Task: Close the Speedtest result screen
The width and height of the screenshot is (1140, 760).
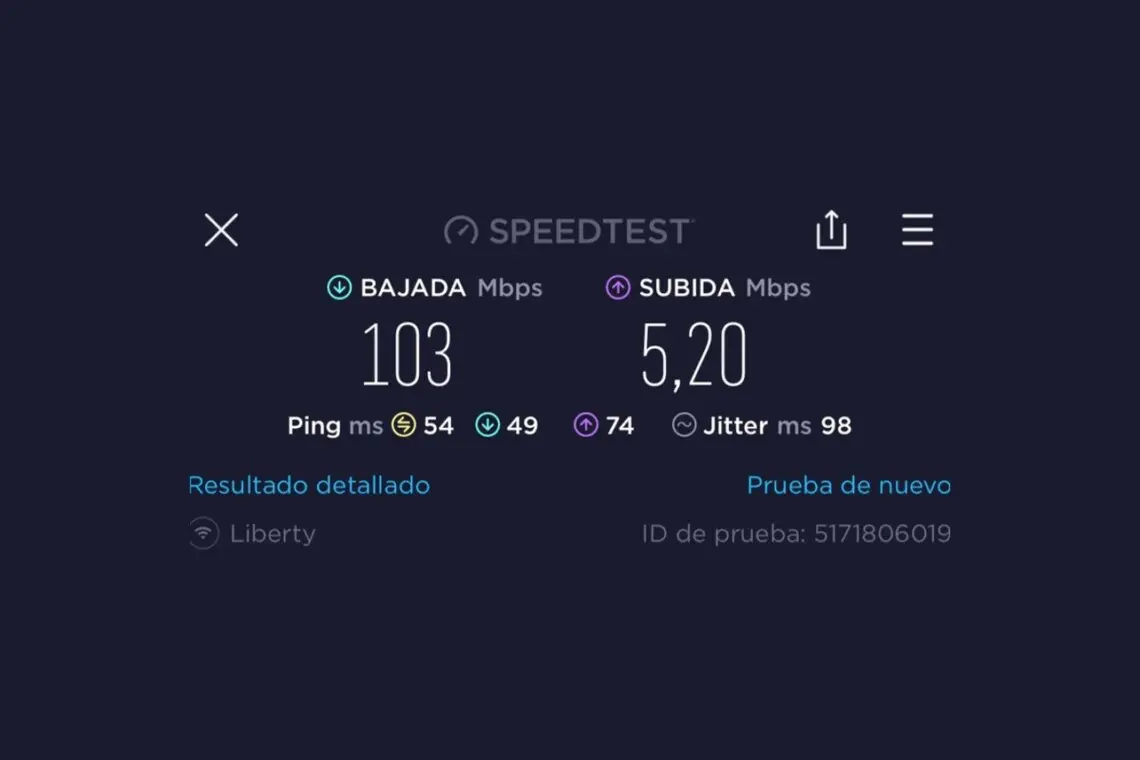Action: pos(221,231)
